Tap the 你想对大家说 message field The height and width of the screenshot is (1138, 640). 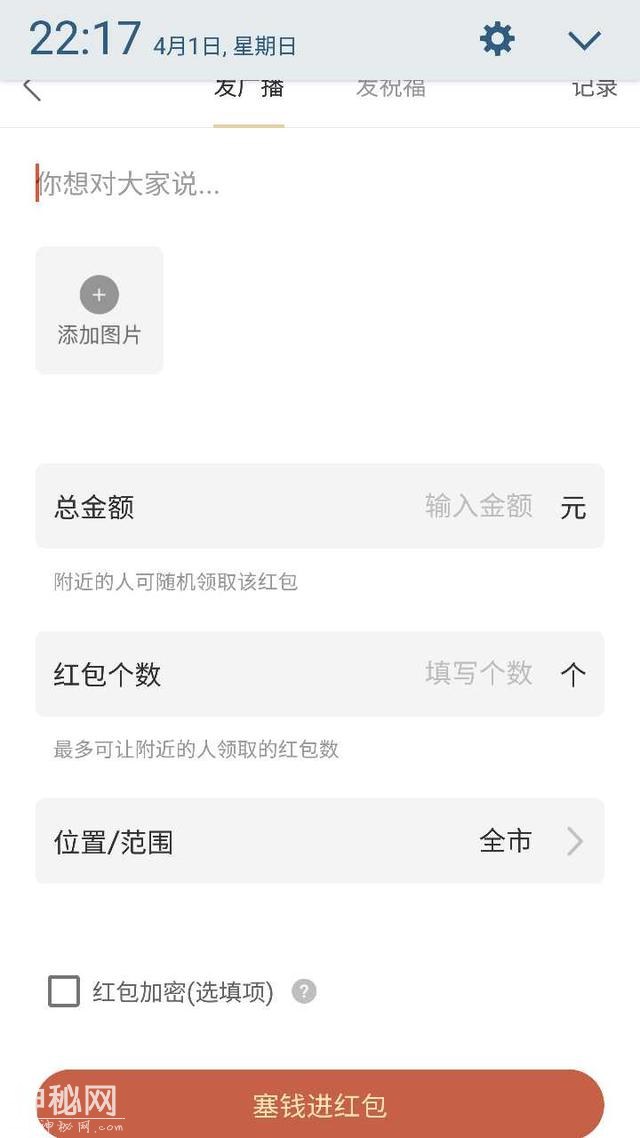coord(300,184)
